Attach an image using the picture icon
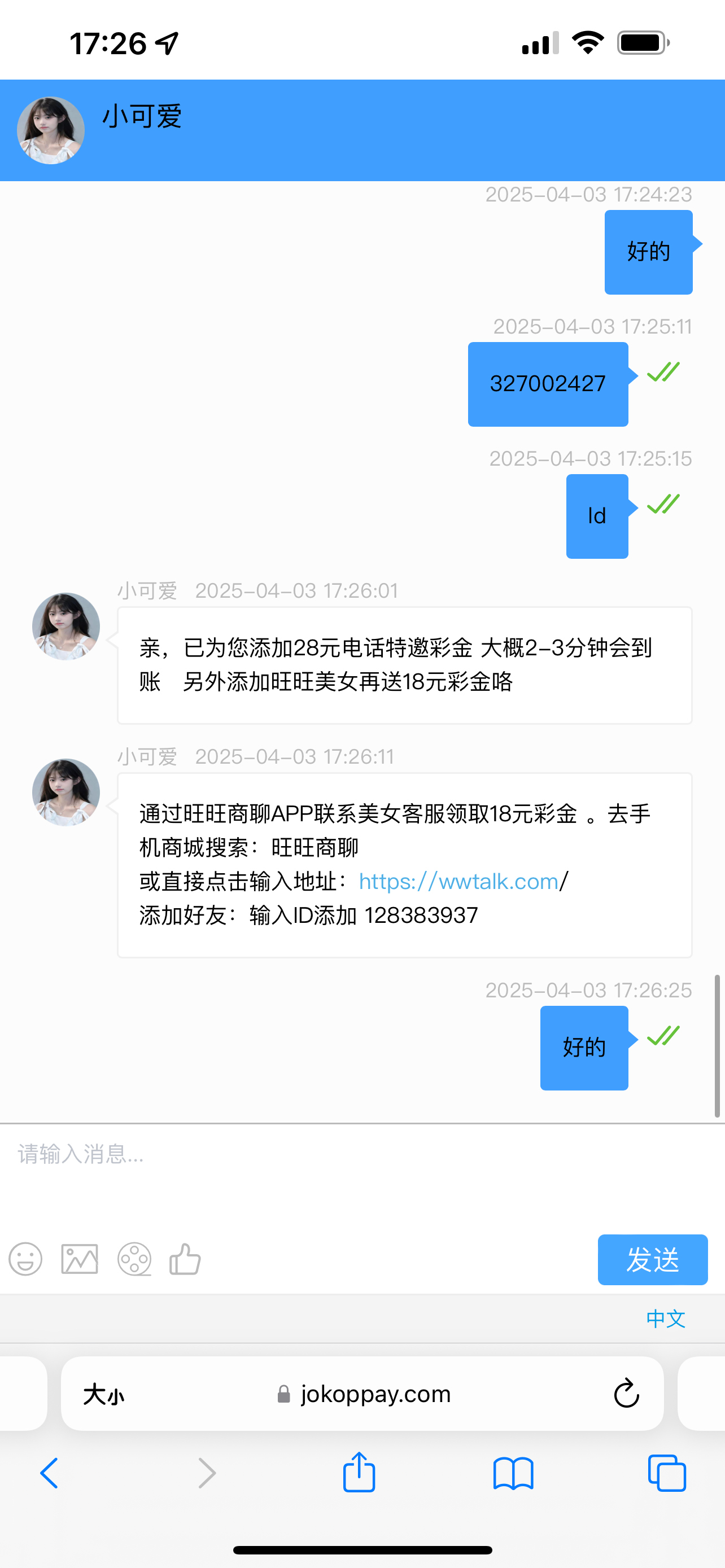This screenshot has width=725, height=1568. 80,1259
